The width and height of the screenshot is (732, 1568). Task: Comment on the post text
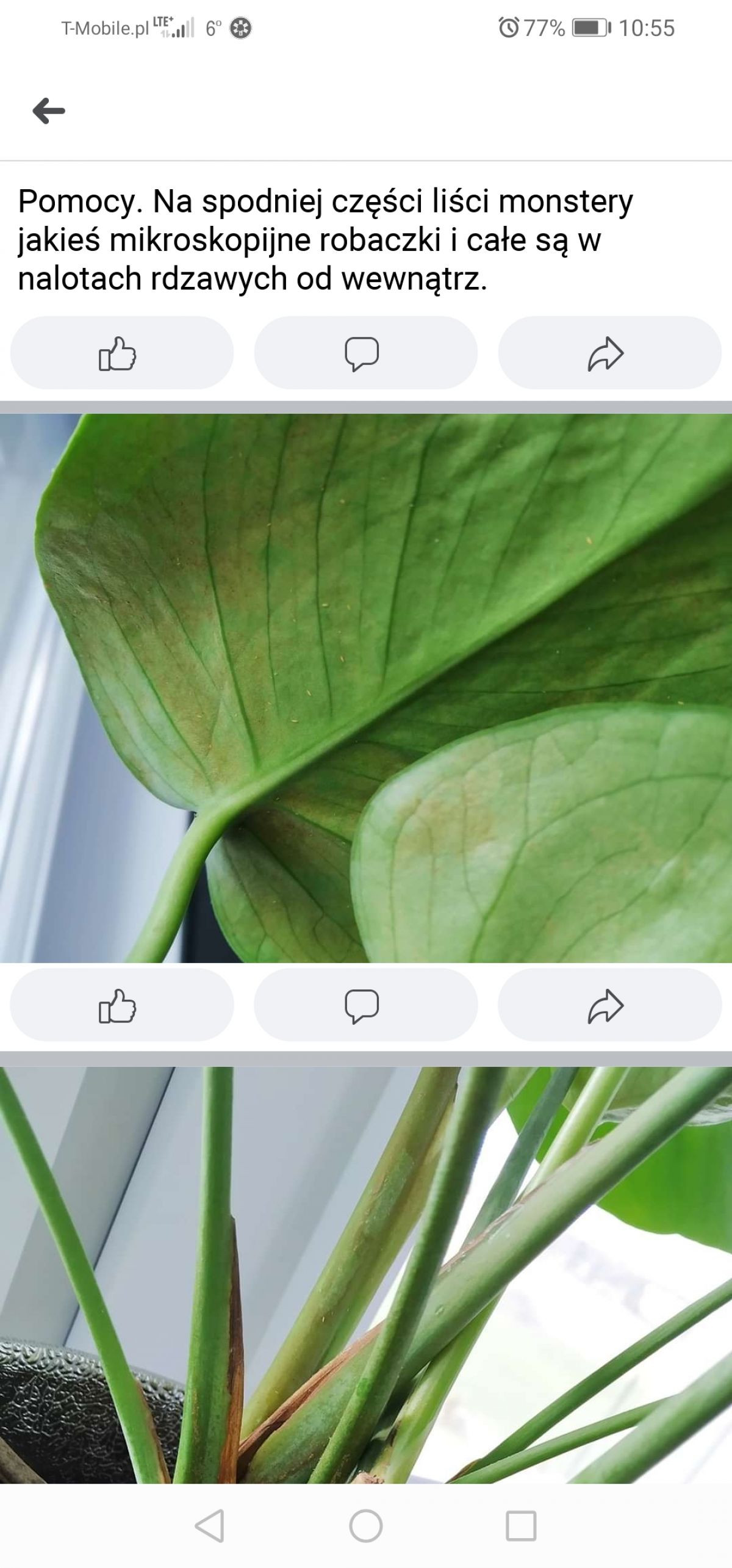click(365, 353)
